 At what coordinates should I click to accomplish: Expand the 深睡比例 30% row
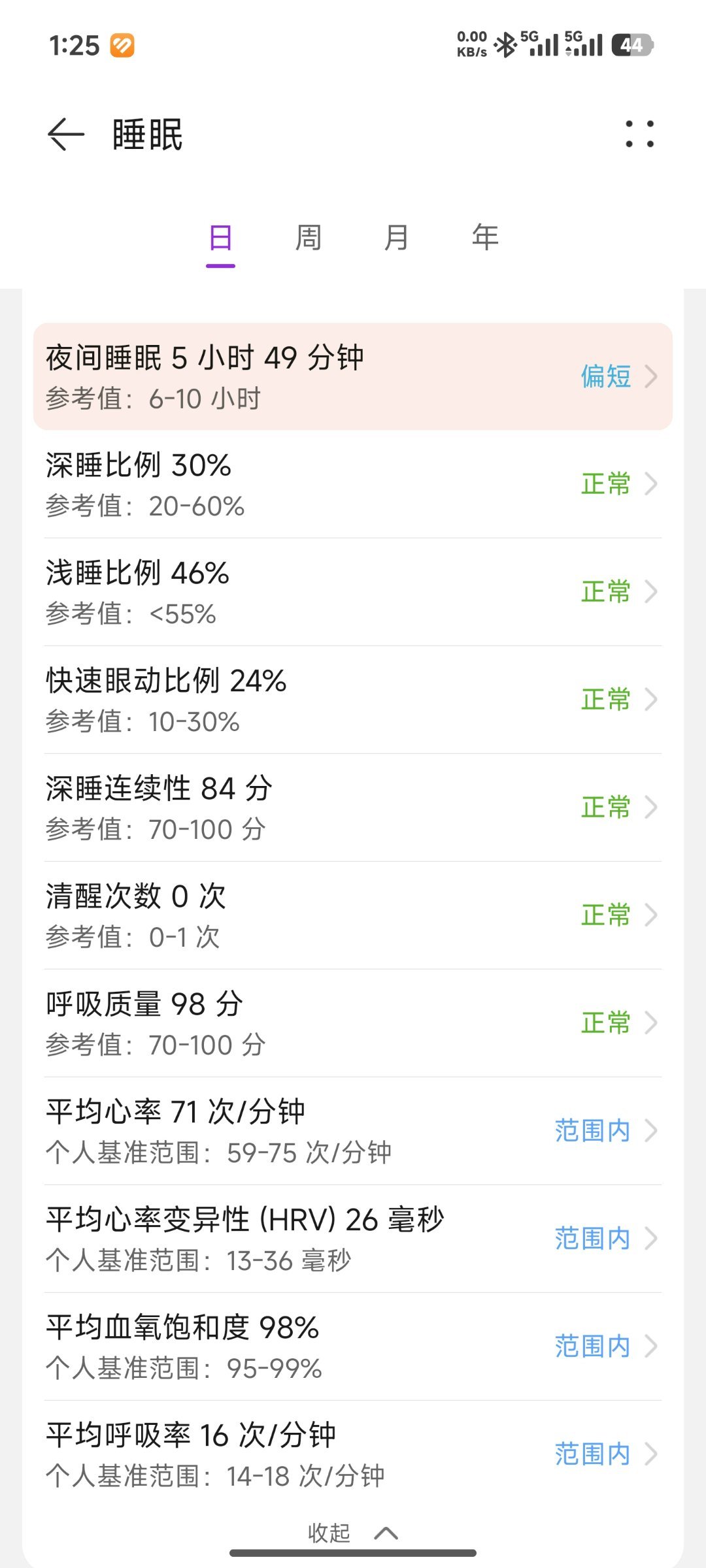tap(353, 483)
